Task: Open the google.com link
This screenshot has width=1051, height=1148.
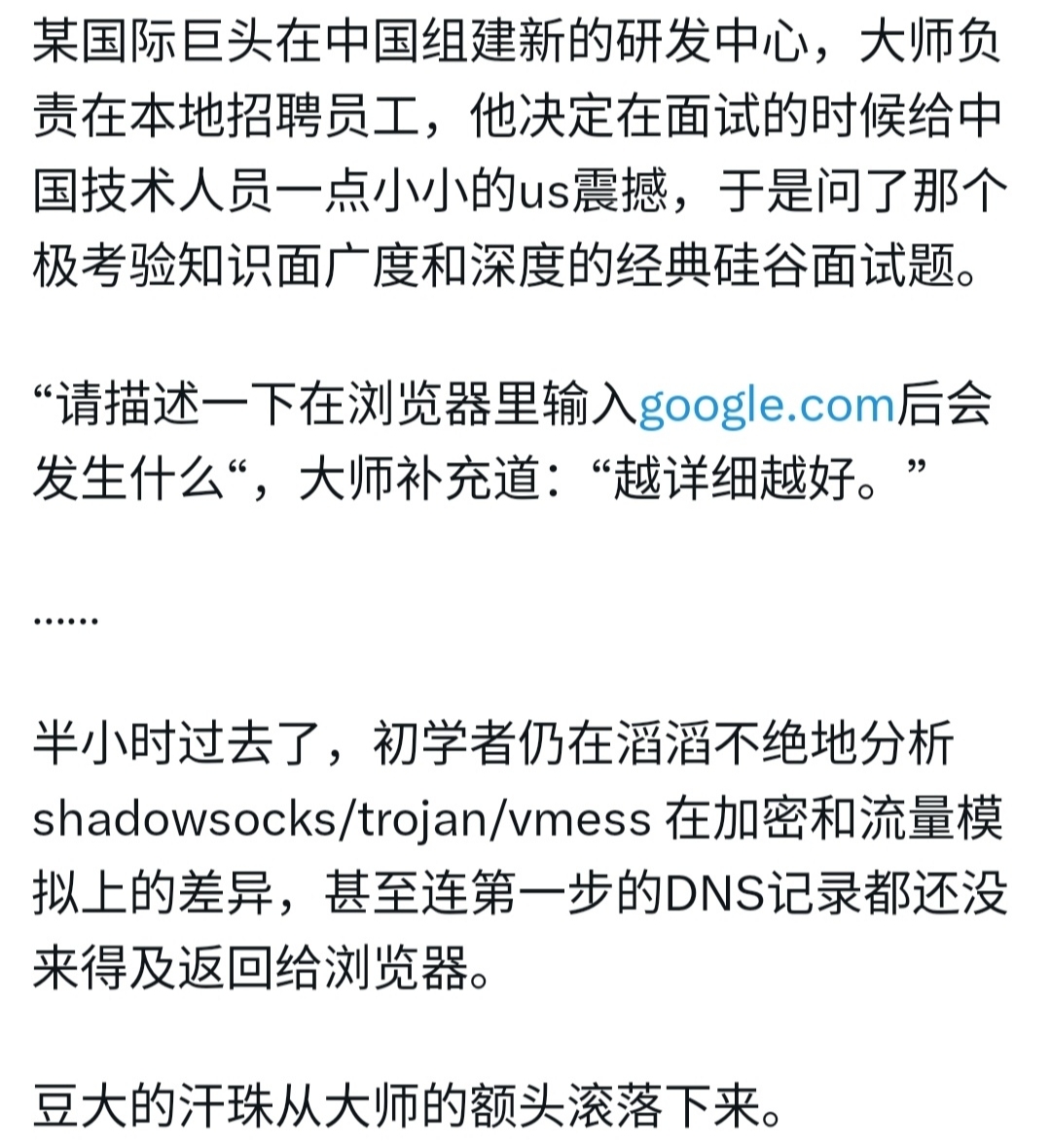Action: tap(766, 404)
